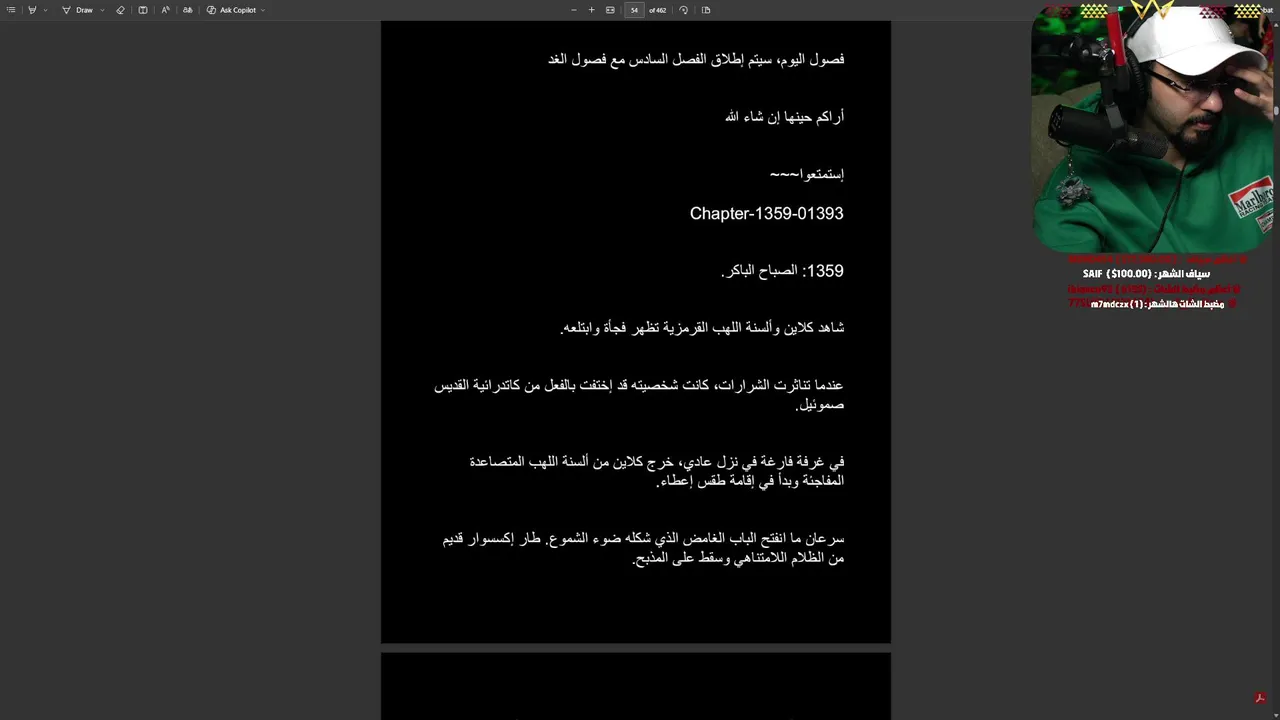This screenshot has width=1280, height=720.
Task: Expand the Draw tool options arrow
Action: point(102,10)
